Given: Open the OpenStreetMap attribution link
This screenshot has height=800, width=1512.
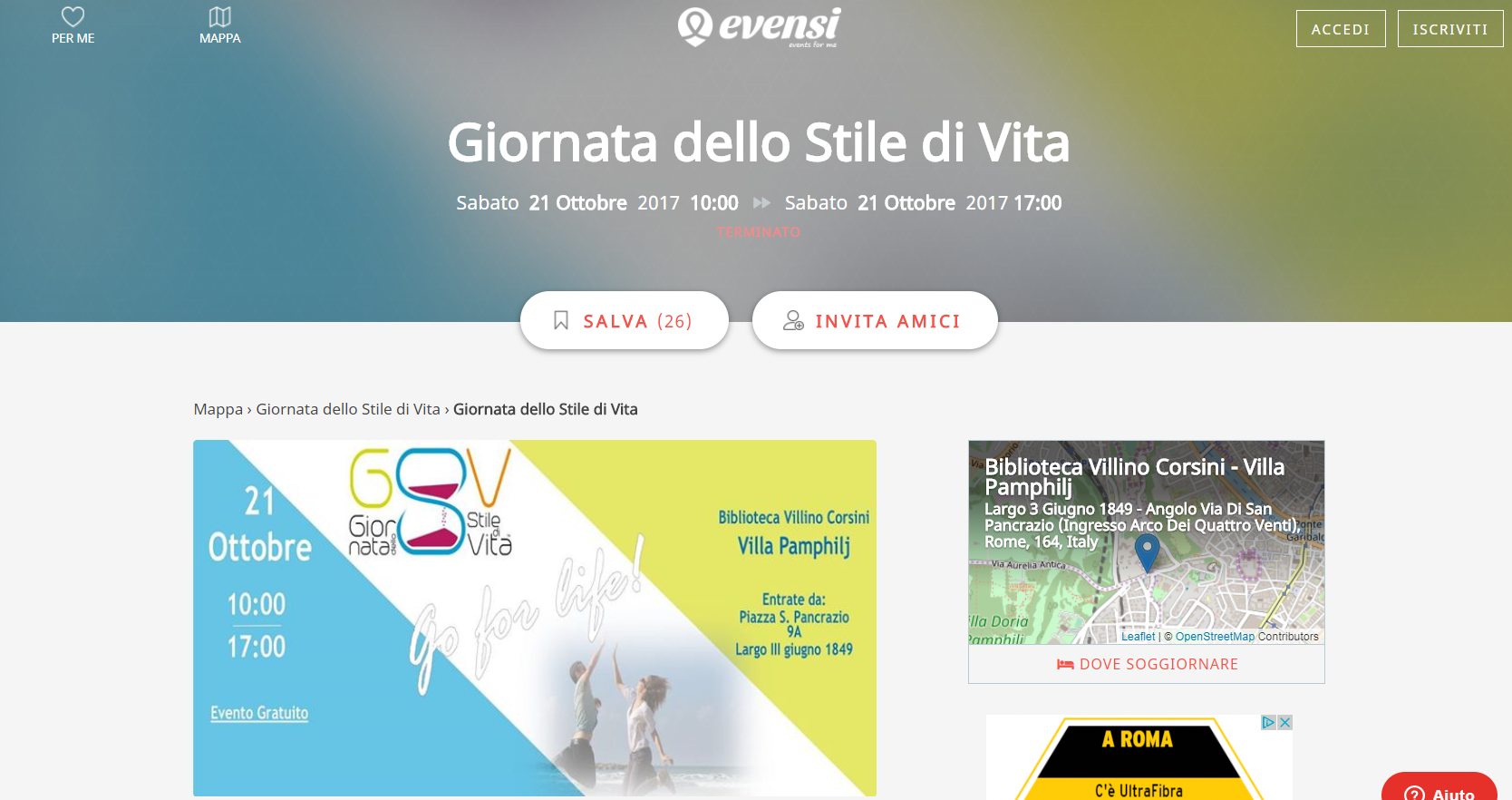Looking at the screenshot, I should 1215,637.
